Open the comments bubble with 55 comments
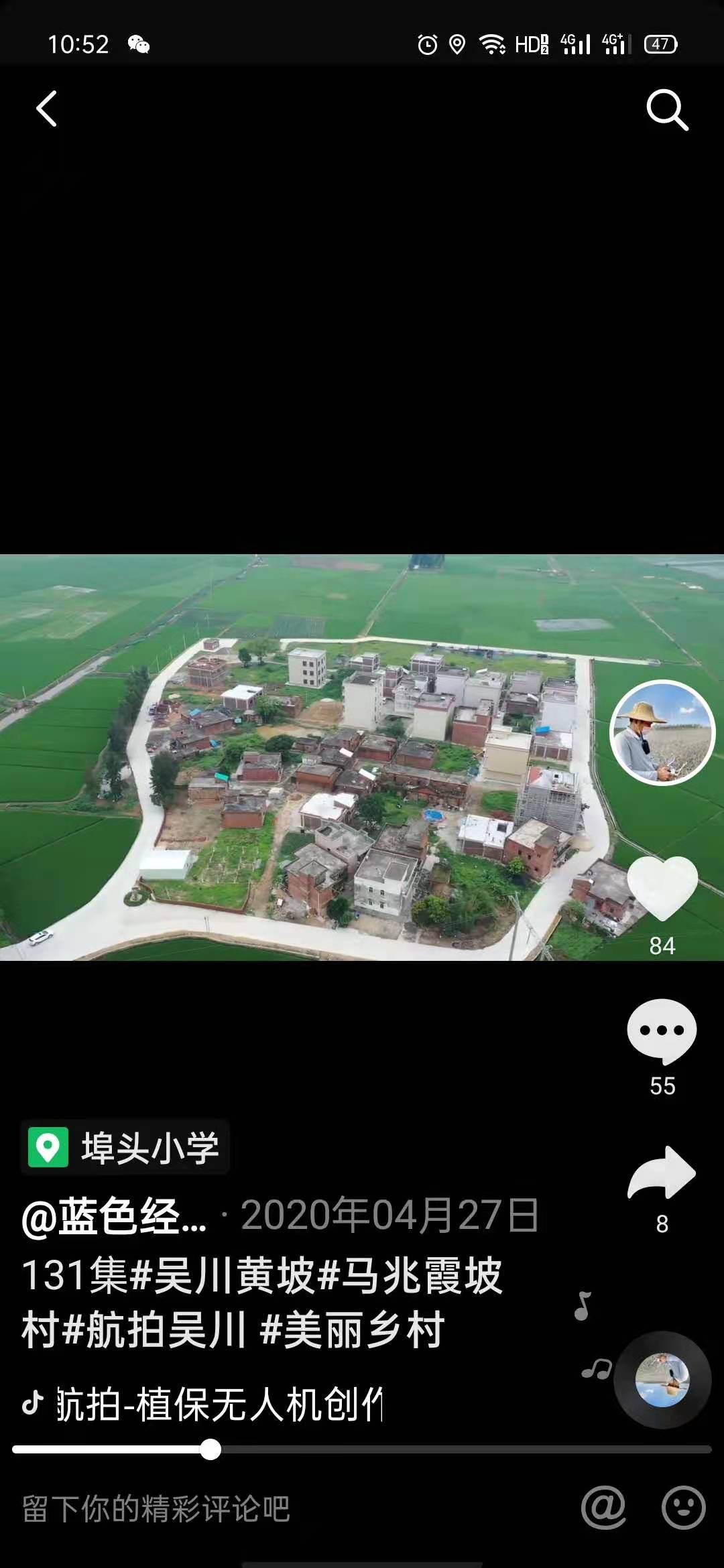 tap(662, 1031)
